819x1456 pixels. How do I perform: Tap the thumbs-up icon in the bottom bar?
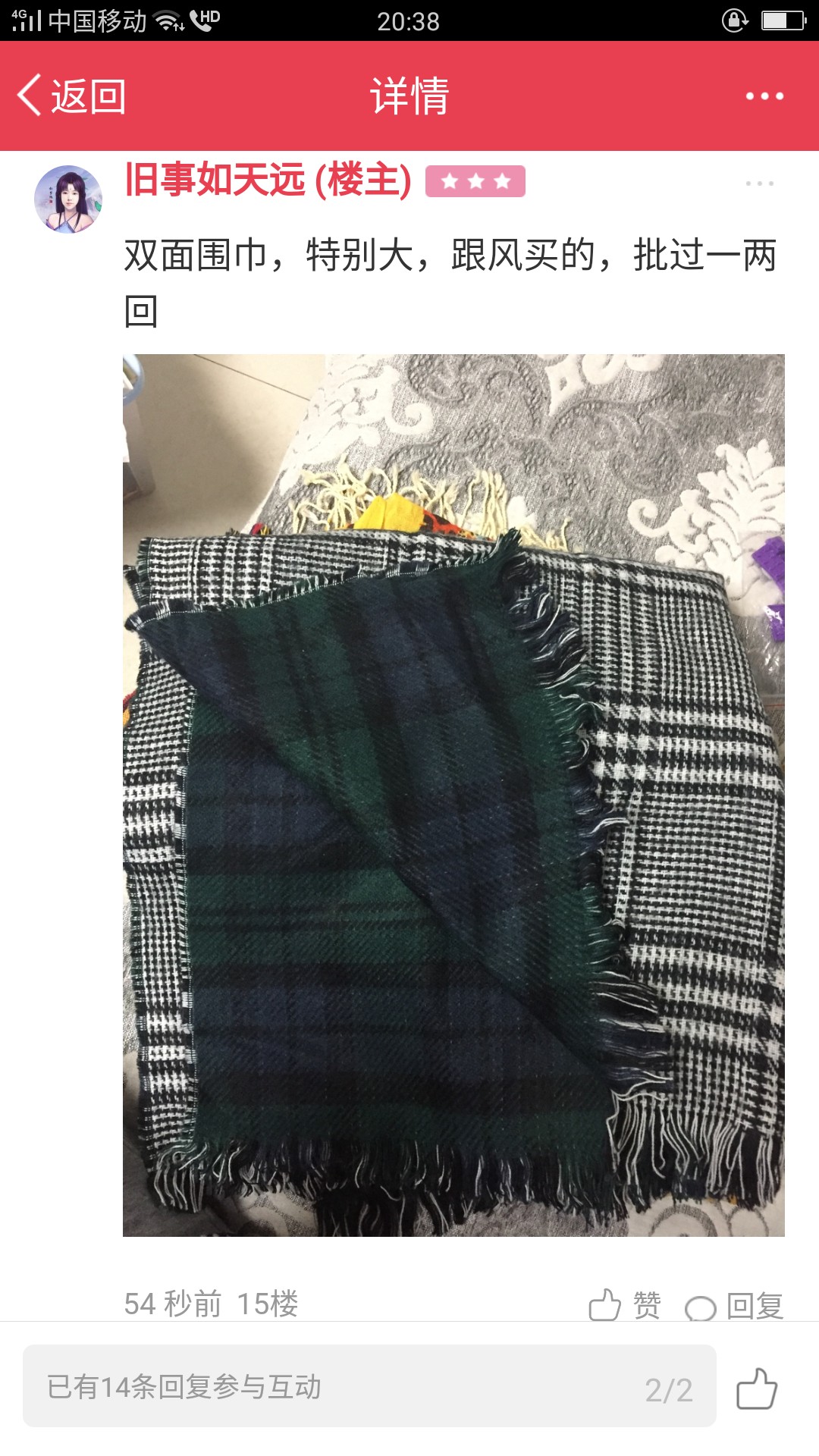(757, 1388)
